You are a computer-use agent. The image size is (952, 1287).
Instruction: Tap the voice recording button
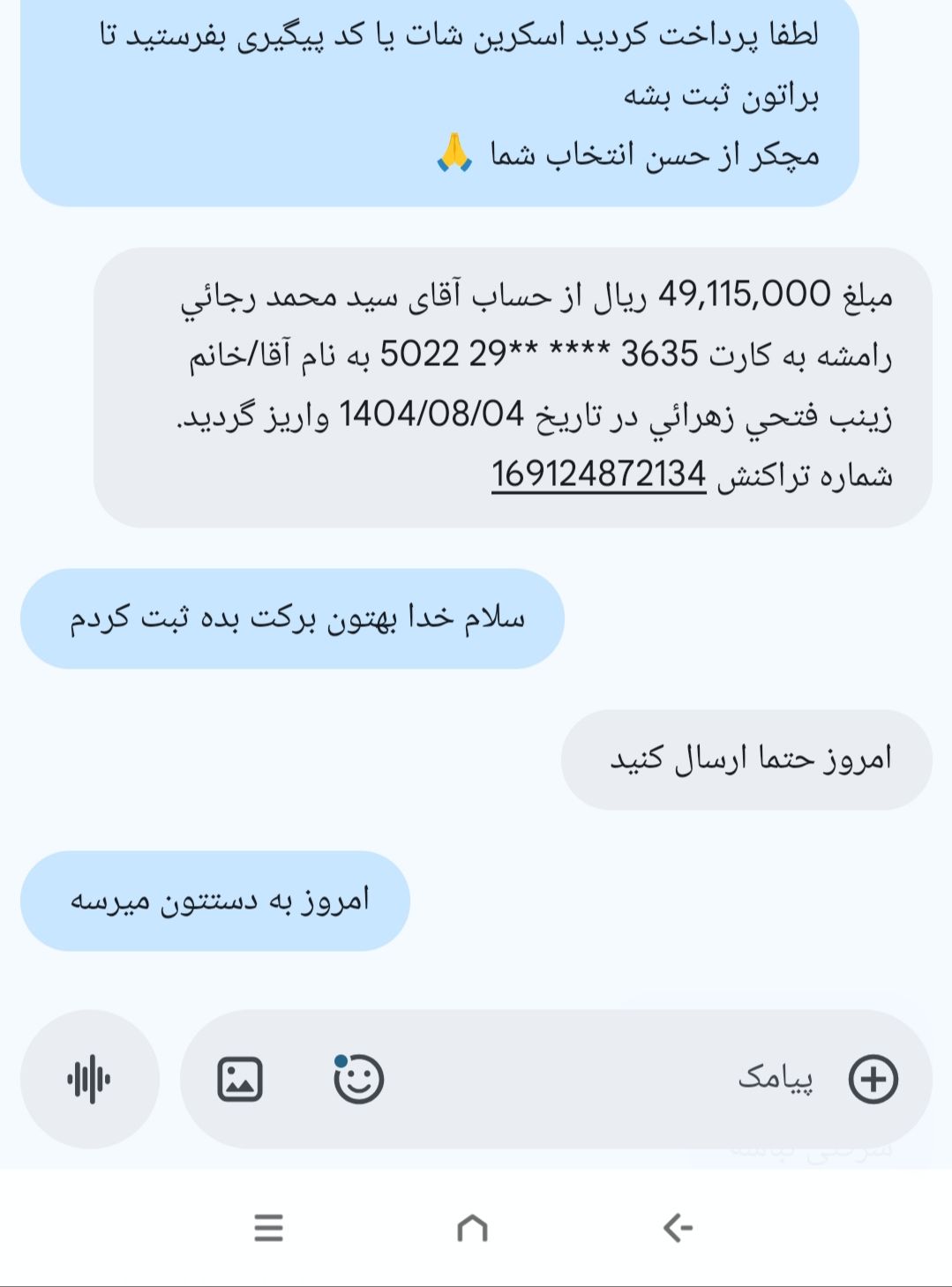pos(89,1079)
